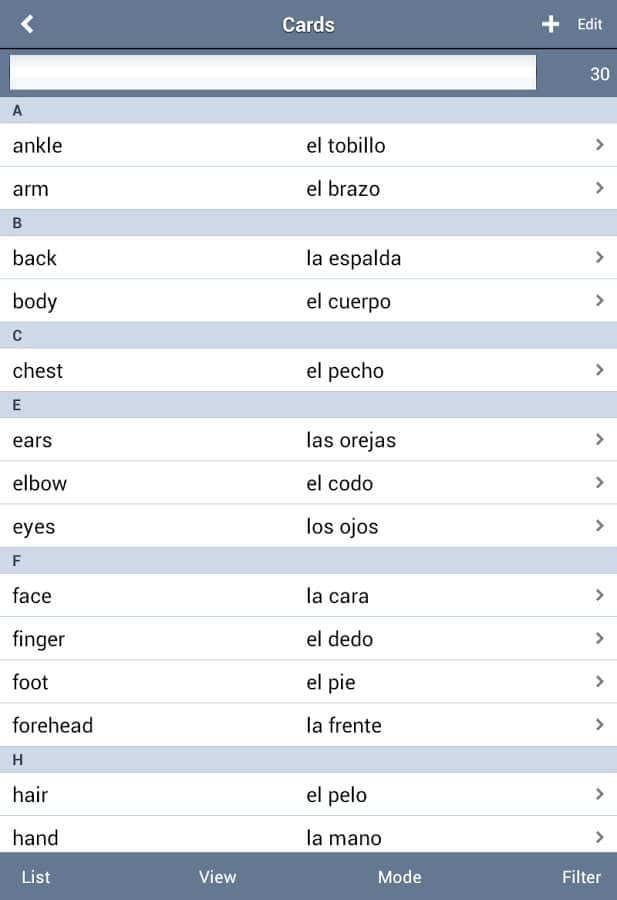Open the finger card

[x=308, y=639]
